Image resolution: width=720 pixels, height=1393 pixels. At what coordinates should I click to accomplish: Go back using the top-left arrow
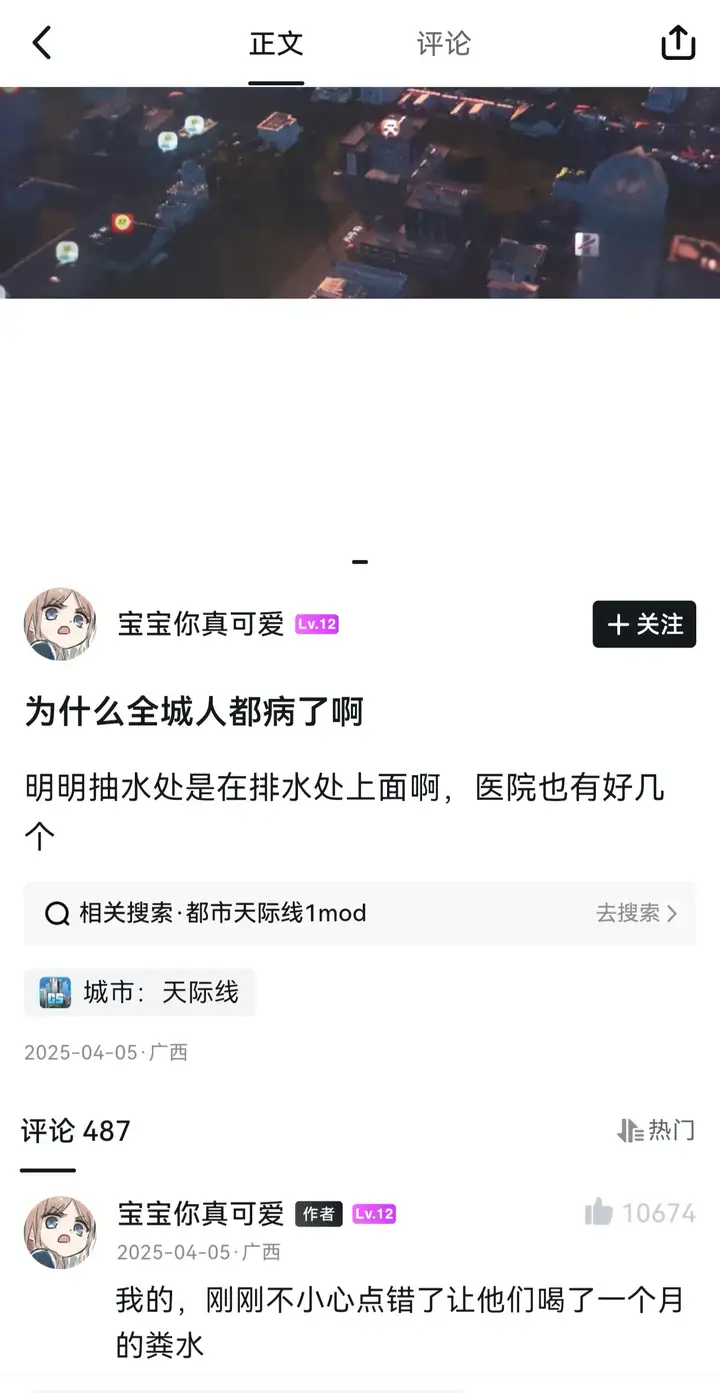tap(42, 43)
